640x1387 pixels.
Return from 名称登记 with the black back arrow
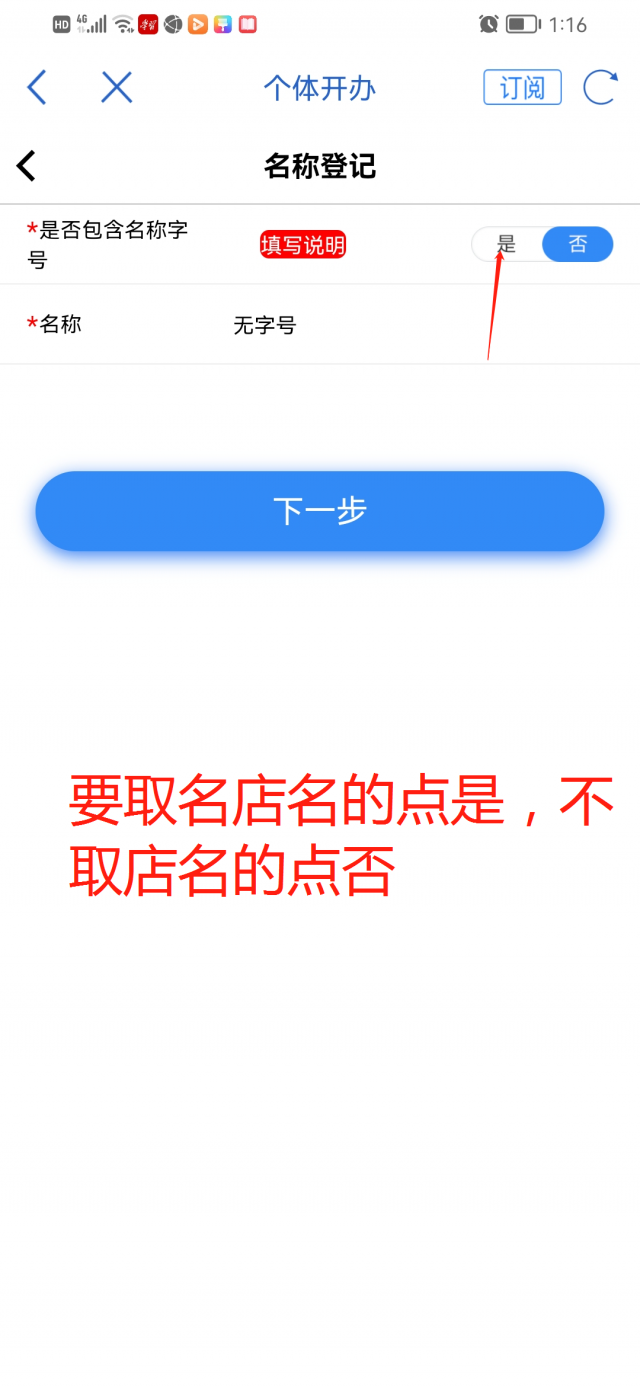coord(27,166)
